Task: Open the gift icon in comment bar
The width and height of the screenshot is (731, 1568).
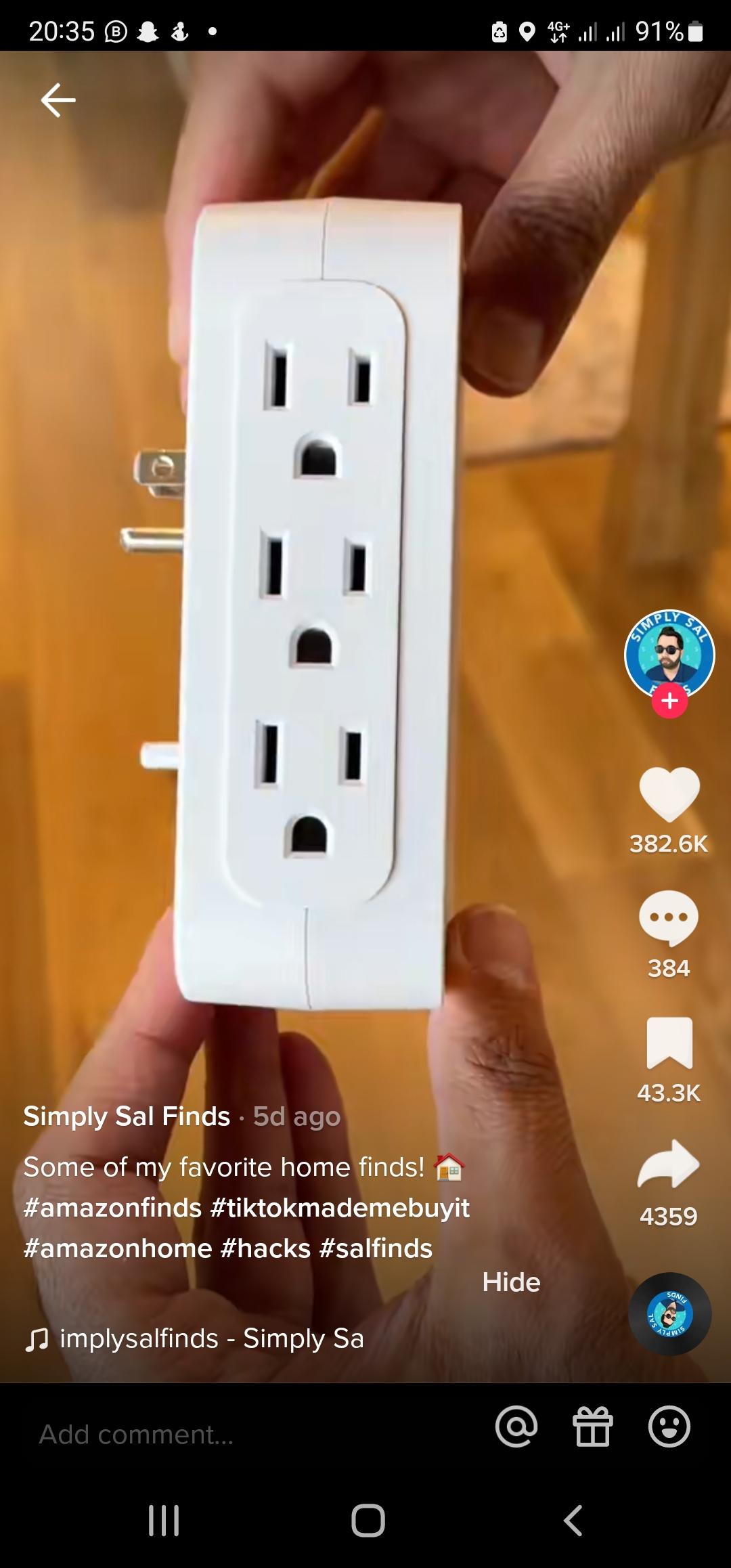Action: coord(593,1427)
